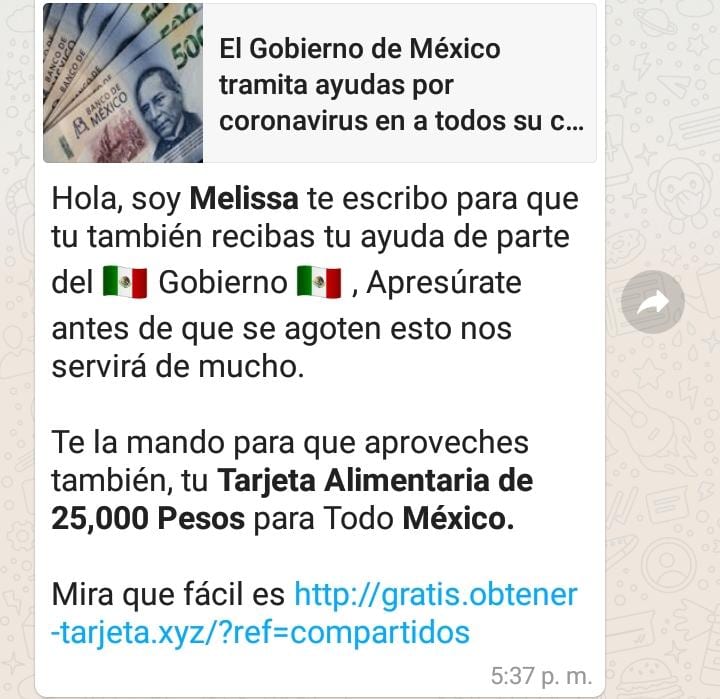The height and width of the screenshot is (699, 720).
Task: Open the Gobierno de México link preview
Action: click(320, 84)
